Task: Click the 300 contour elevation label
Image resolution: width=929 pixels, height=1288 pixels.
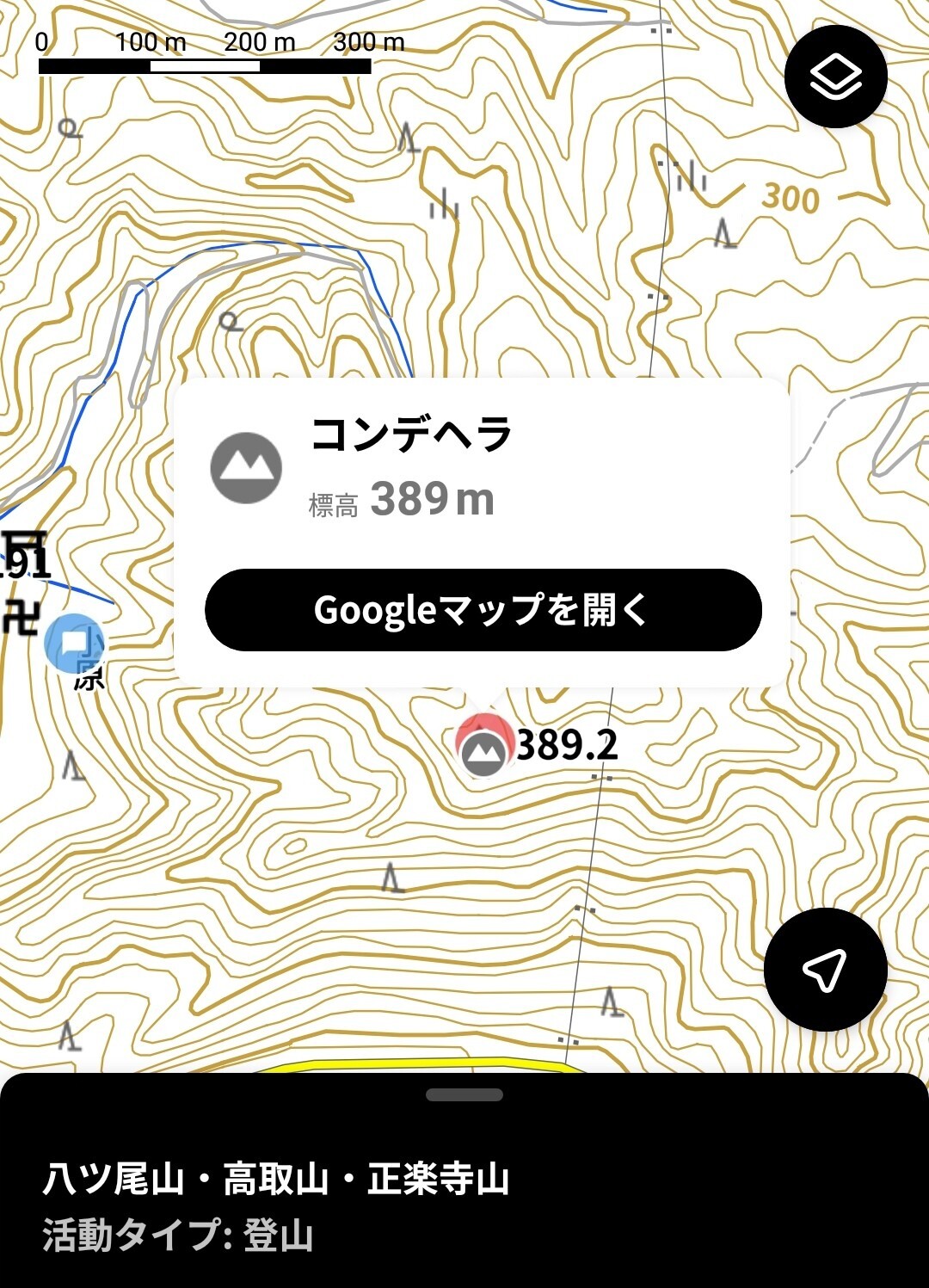Action: point(788,199)
